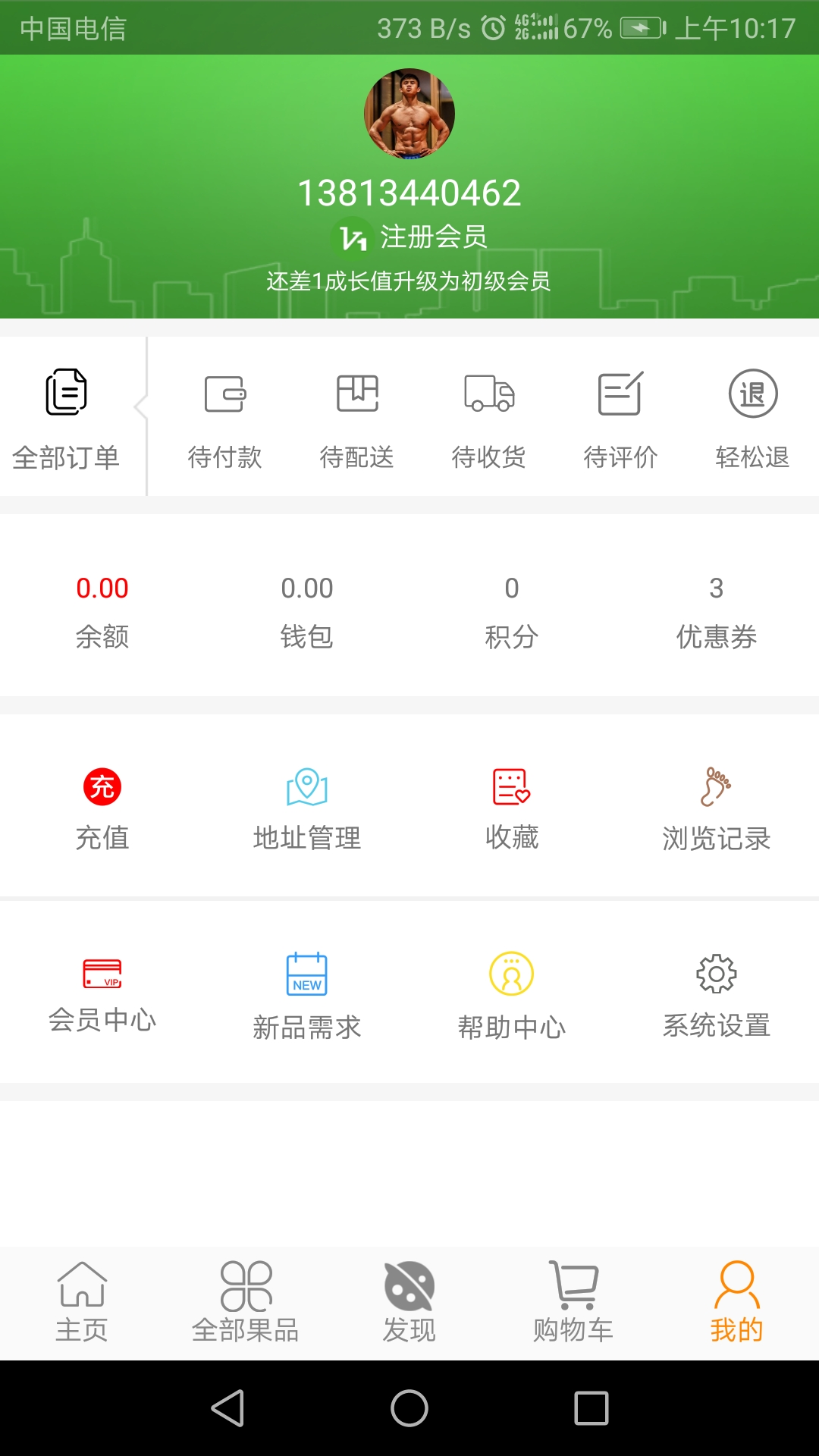Tap the profile avatar photo
Viewport: 819px width, 1456px height.
pyautogui.click(x=409, y=112)
